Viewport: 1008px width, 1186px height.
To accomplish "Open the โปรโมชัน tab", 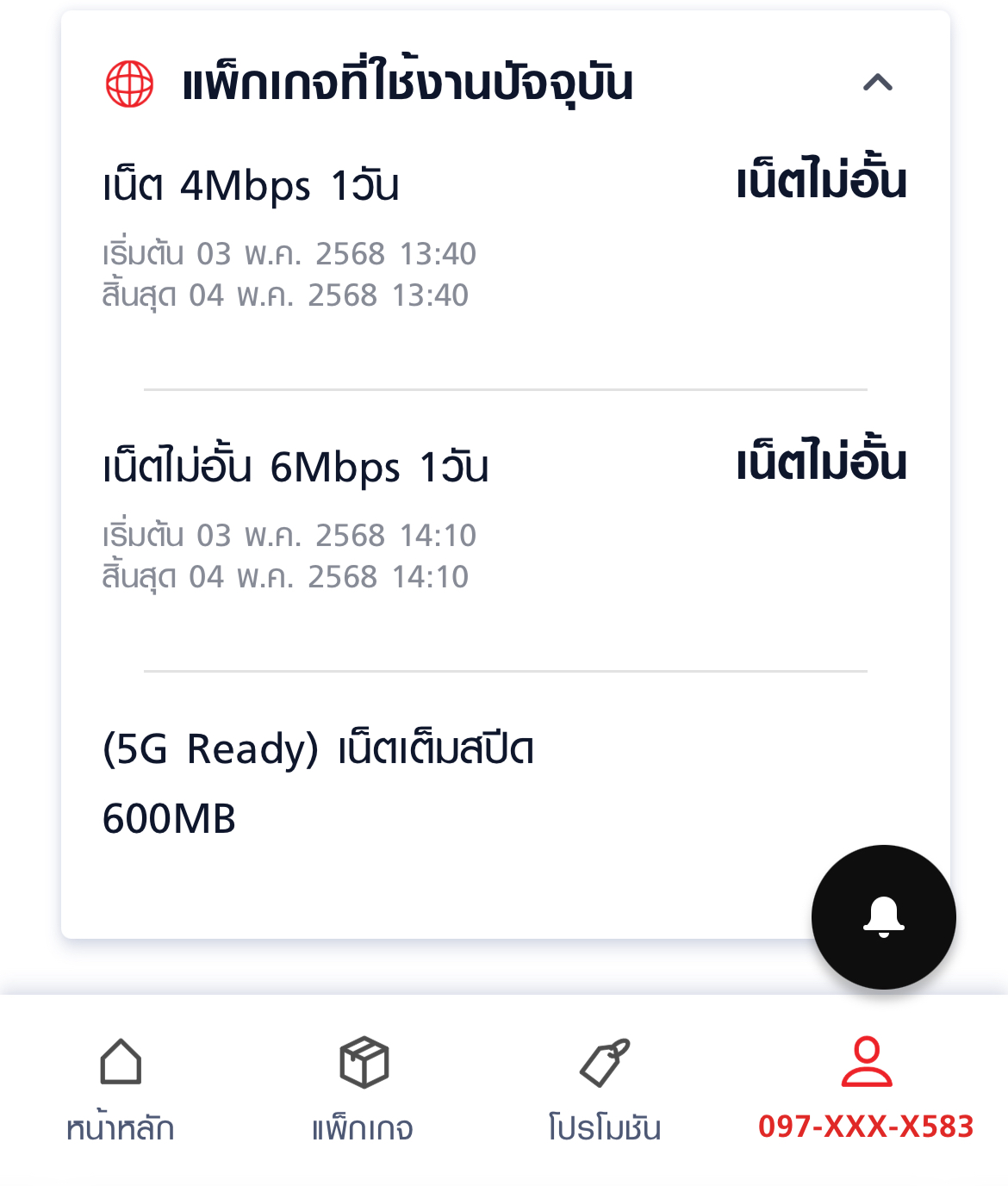I will click(605, 1089).
